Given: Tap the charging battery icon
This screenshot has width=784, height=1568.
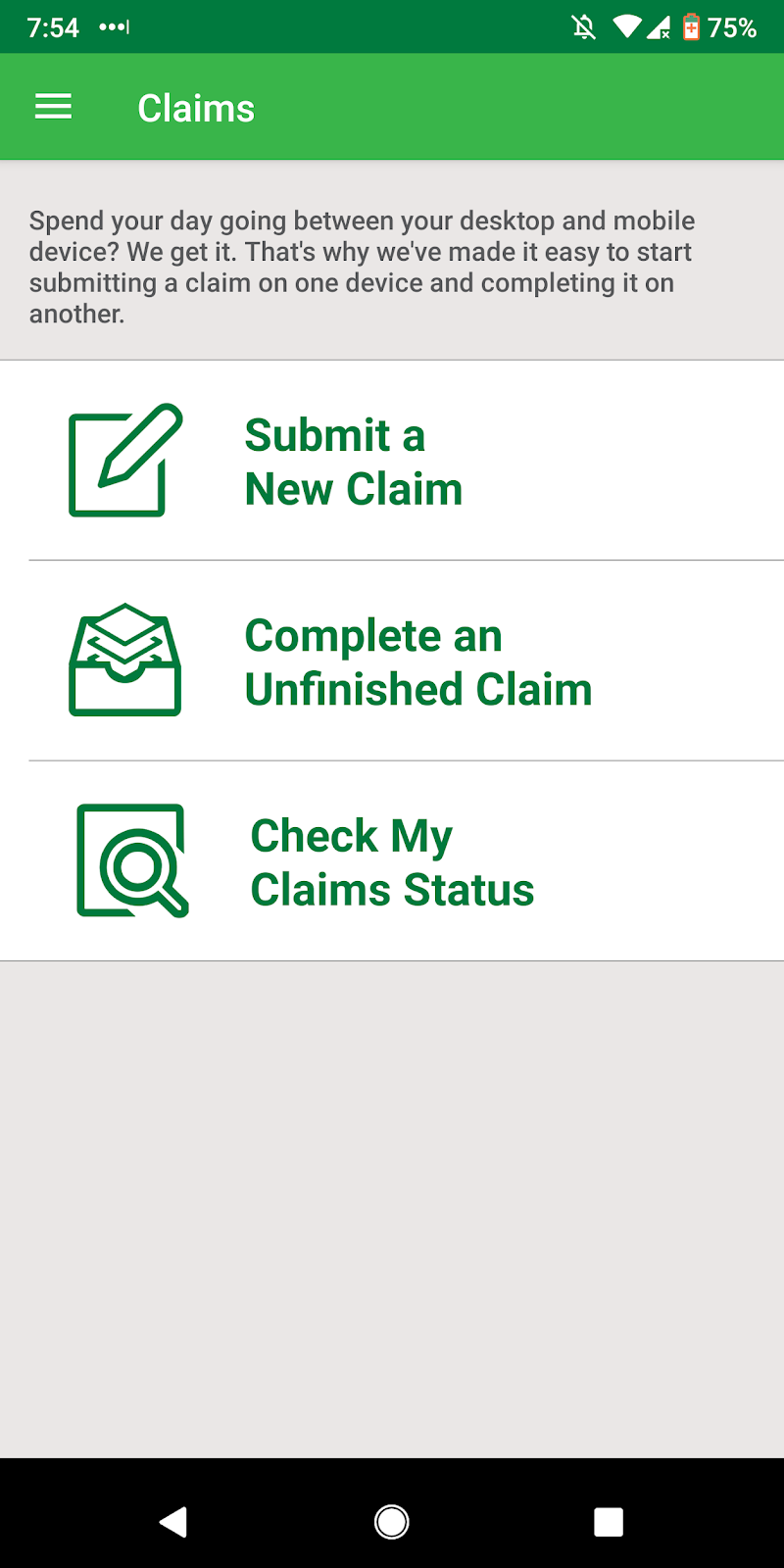Looking at the screenshot, I should coord(692,26).
